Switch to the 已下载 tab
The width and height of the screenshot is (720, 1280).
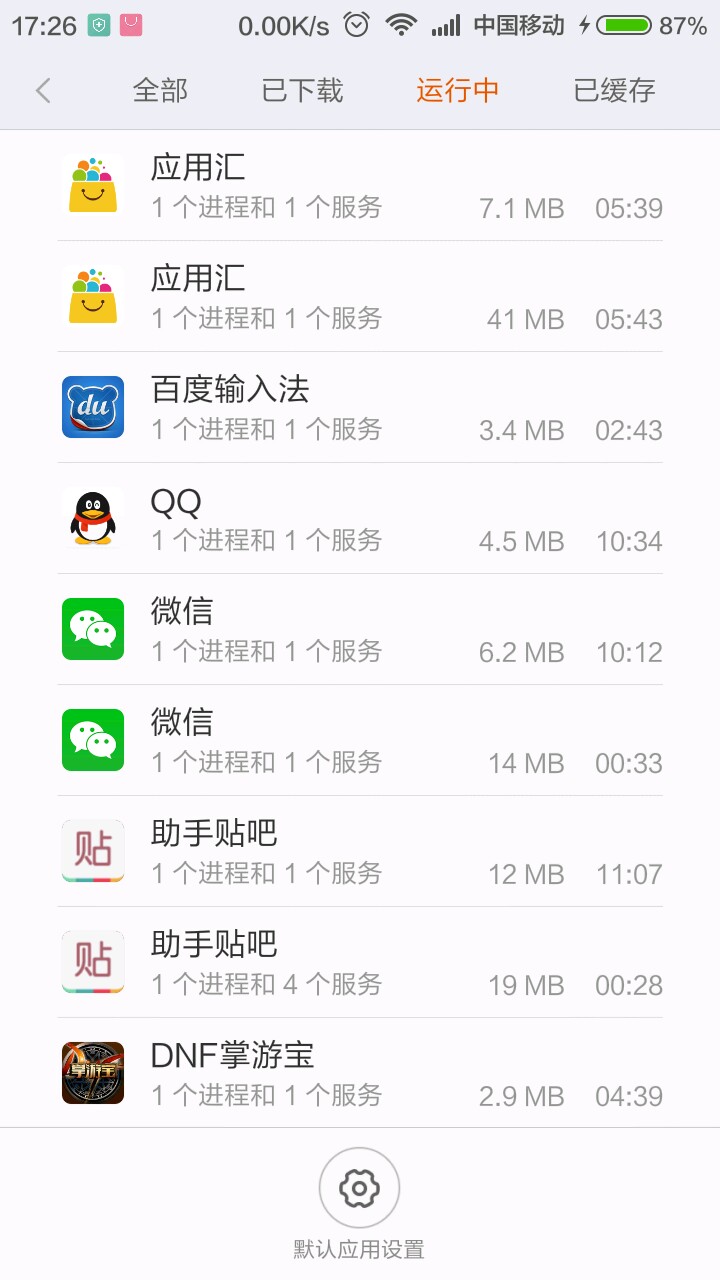pos(302,91)
